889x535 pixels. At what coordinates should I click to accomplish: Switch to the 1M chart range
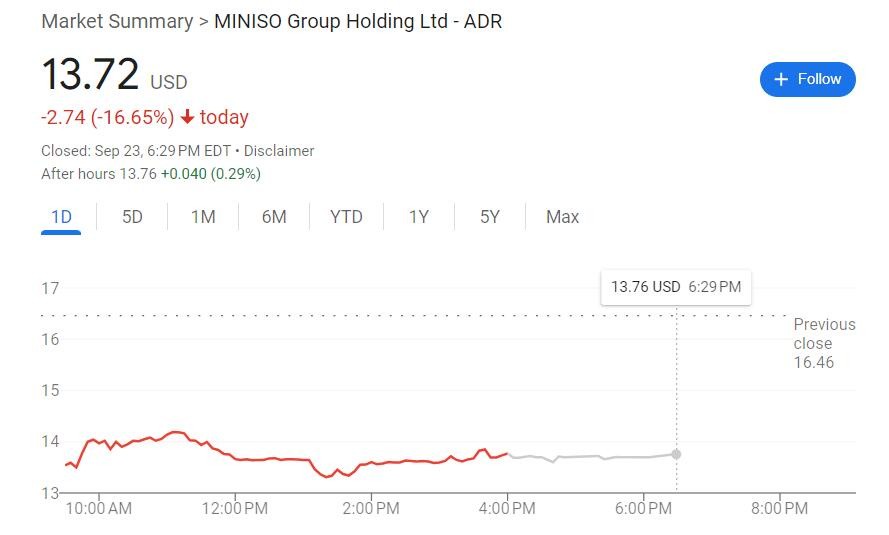pyautogui.click(x=203, y=217)
